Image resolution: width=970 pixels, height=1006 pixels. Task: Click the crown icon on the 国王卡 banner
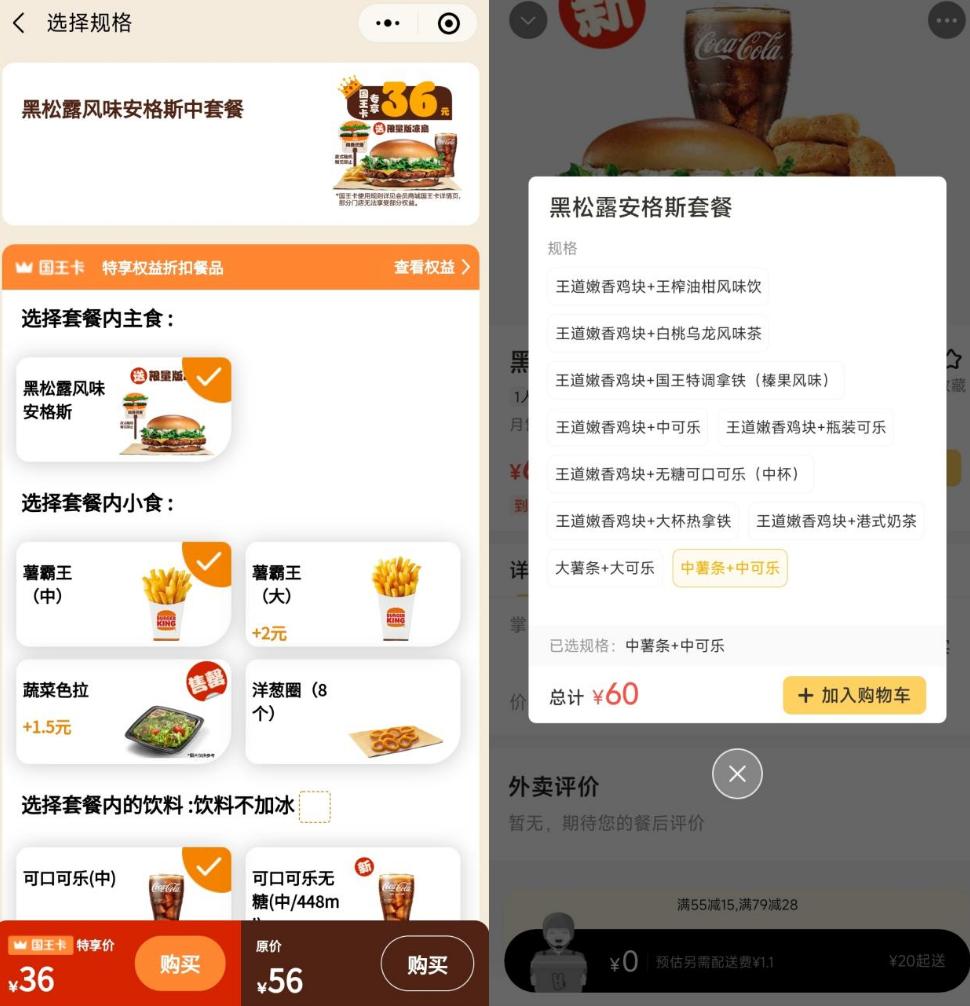click(x=24, y=267)
